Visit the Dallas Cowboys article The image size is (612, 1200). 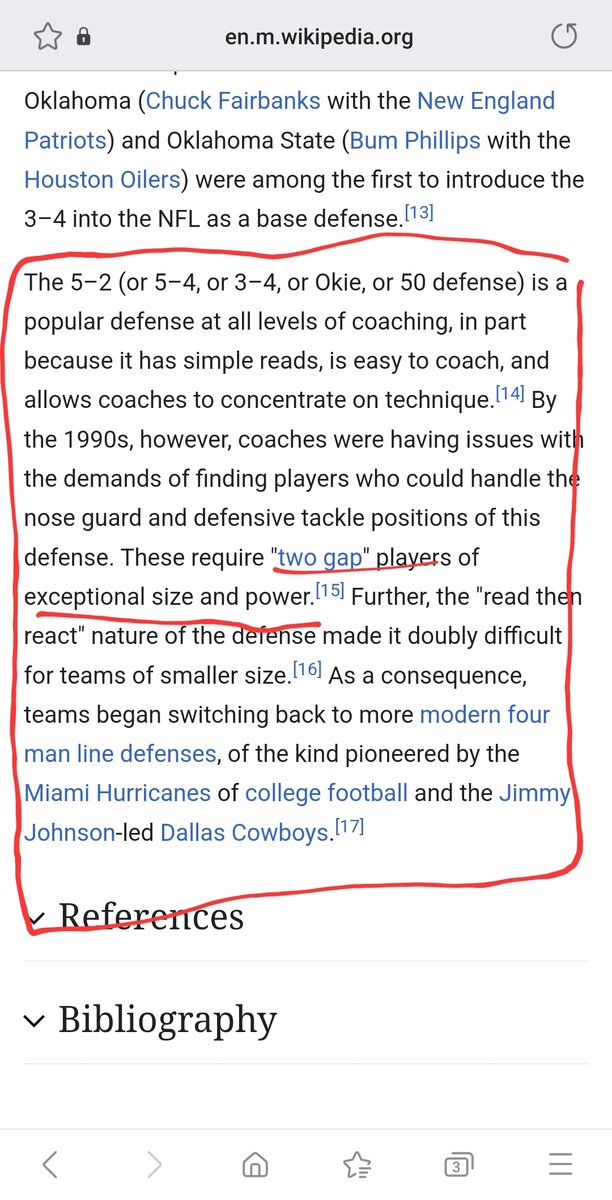coord(244,832)
